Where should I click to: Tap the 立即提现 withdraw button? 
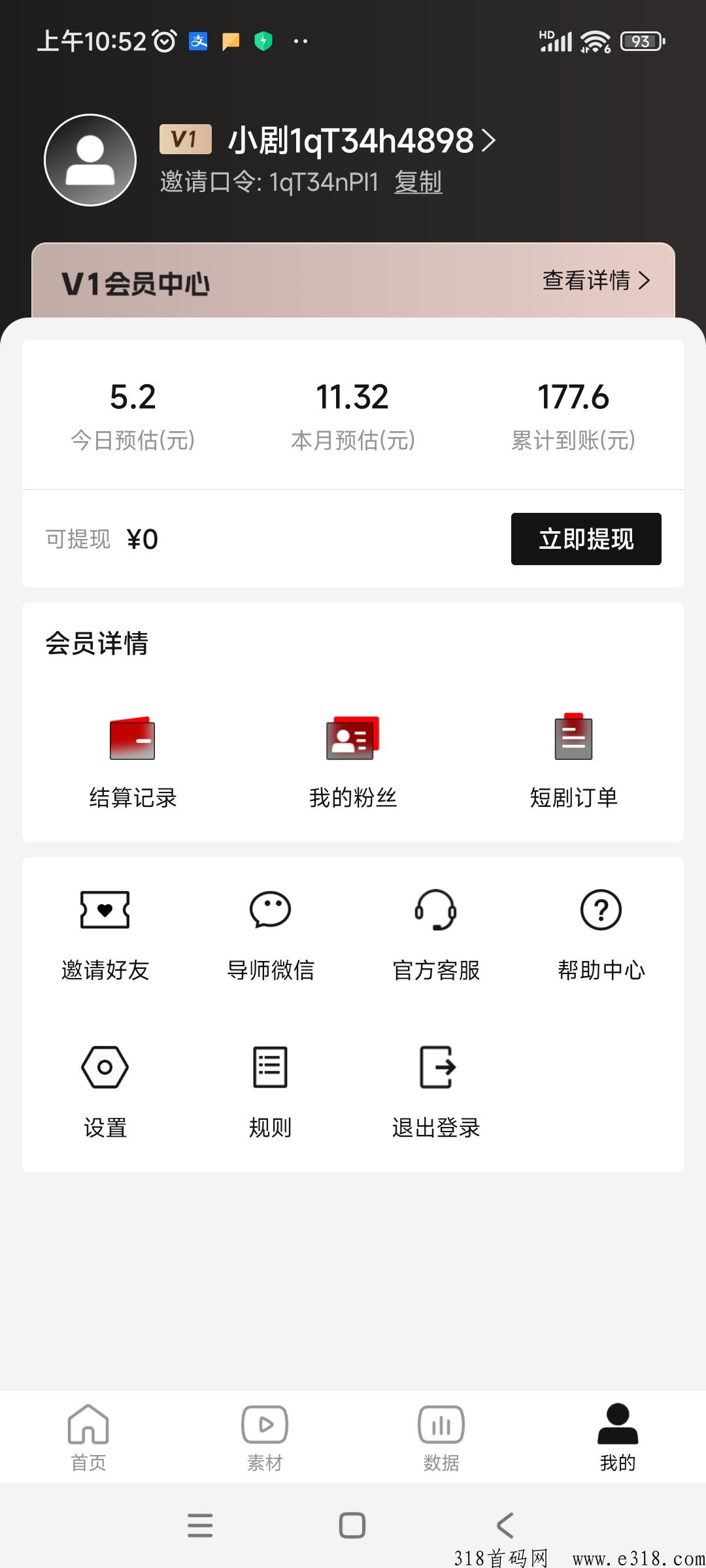coord(586,539)
